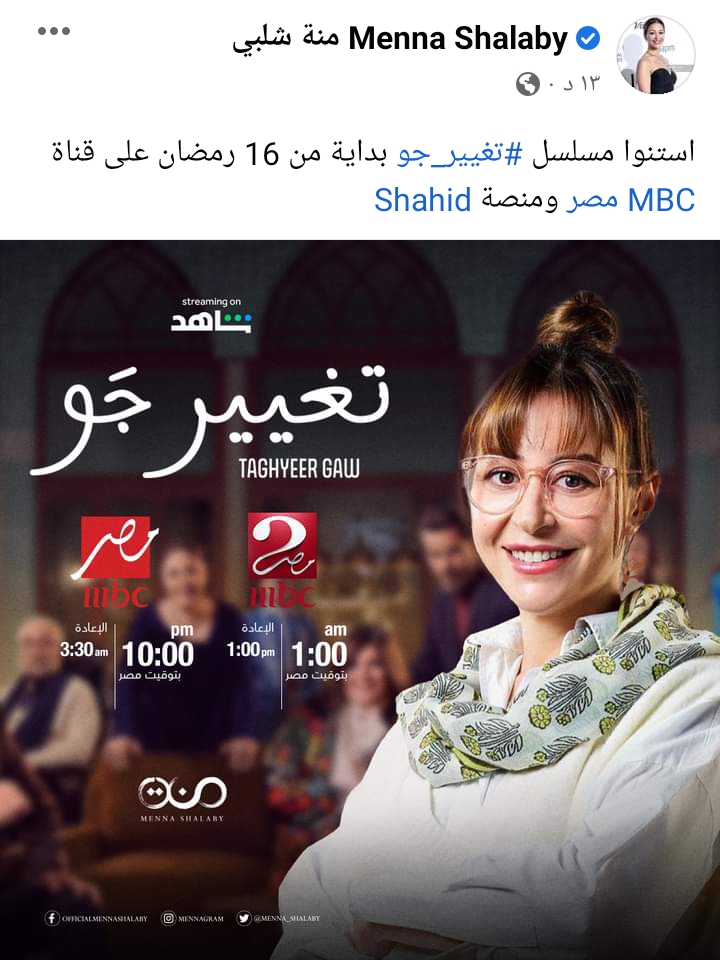The height and width of the screenshot is (960, 720).
Task: Open the post's three-dot options menu
Action: (53, 33)
